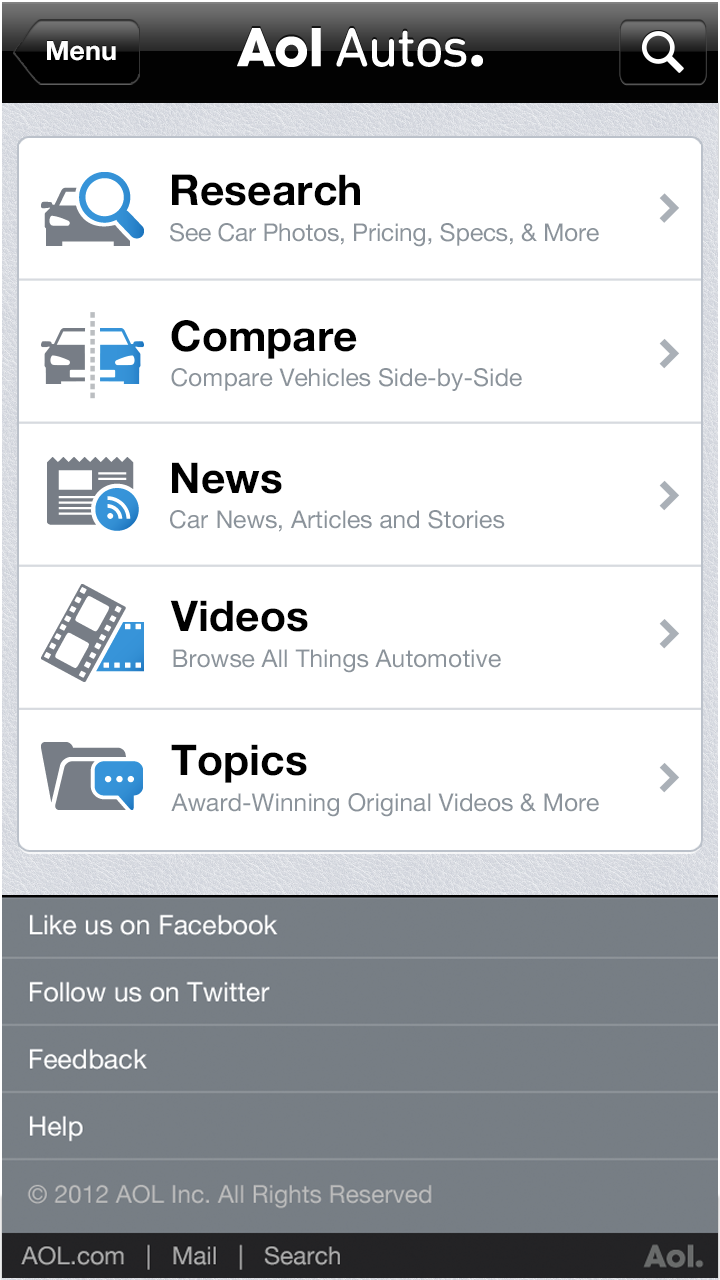This screenshot has height=1280, width=720.
Task: Open search using the magnifying glass icon
Action: pyautogui.click(x=662, y=51)
